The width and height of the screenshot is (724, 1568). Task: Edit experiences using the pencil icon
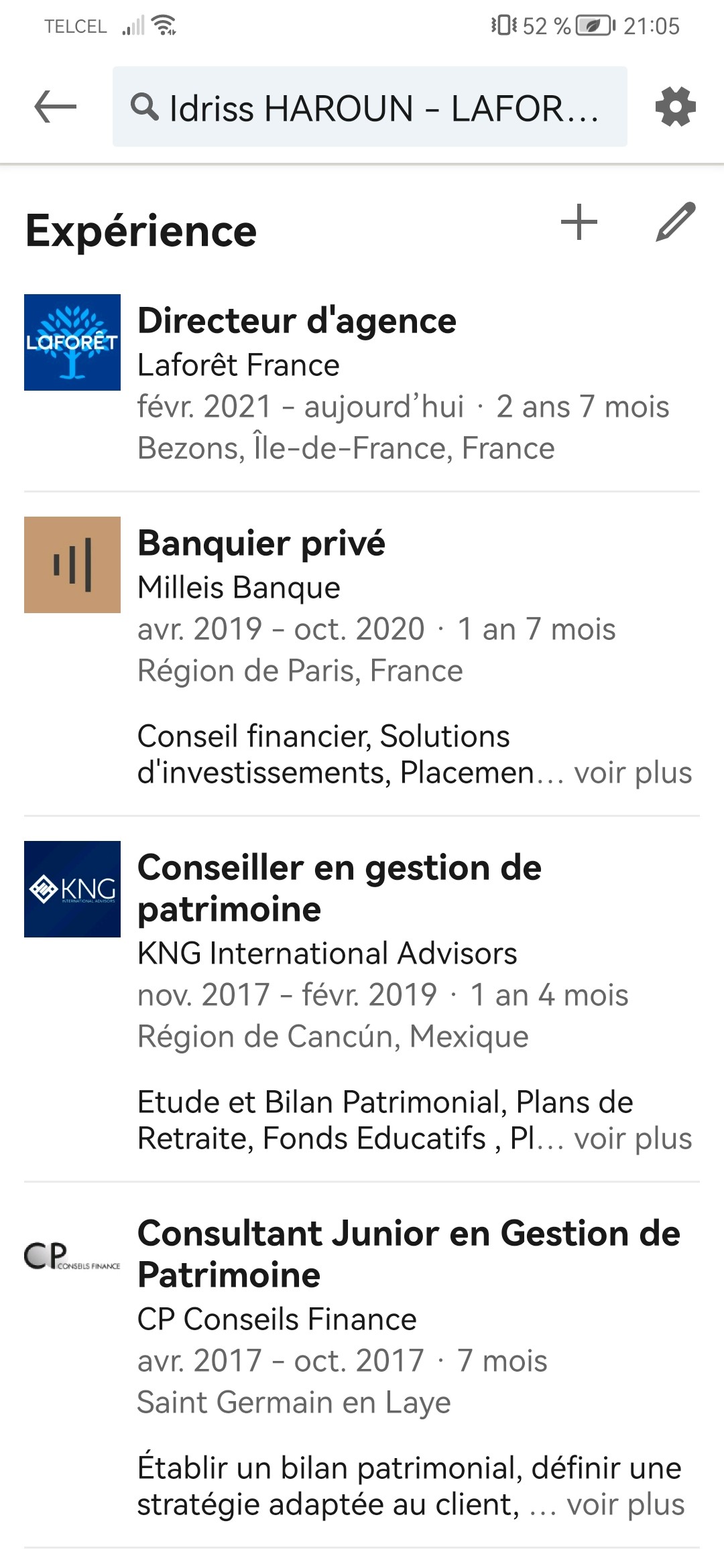pyautogui.click(x=675, y=222)
